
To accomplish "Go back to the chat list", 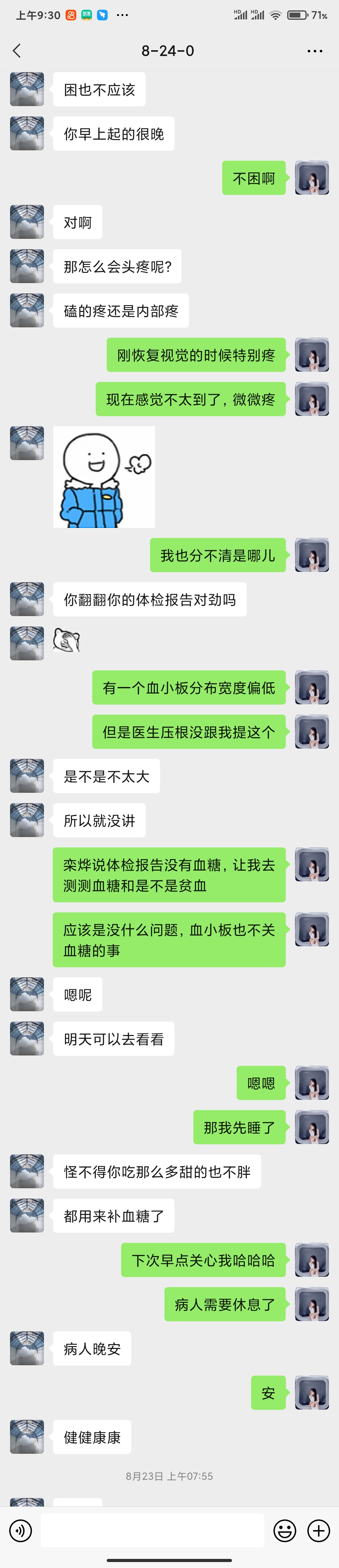I will tap(17, 51).
